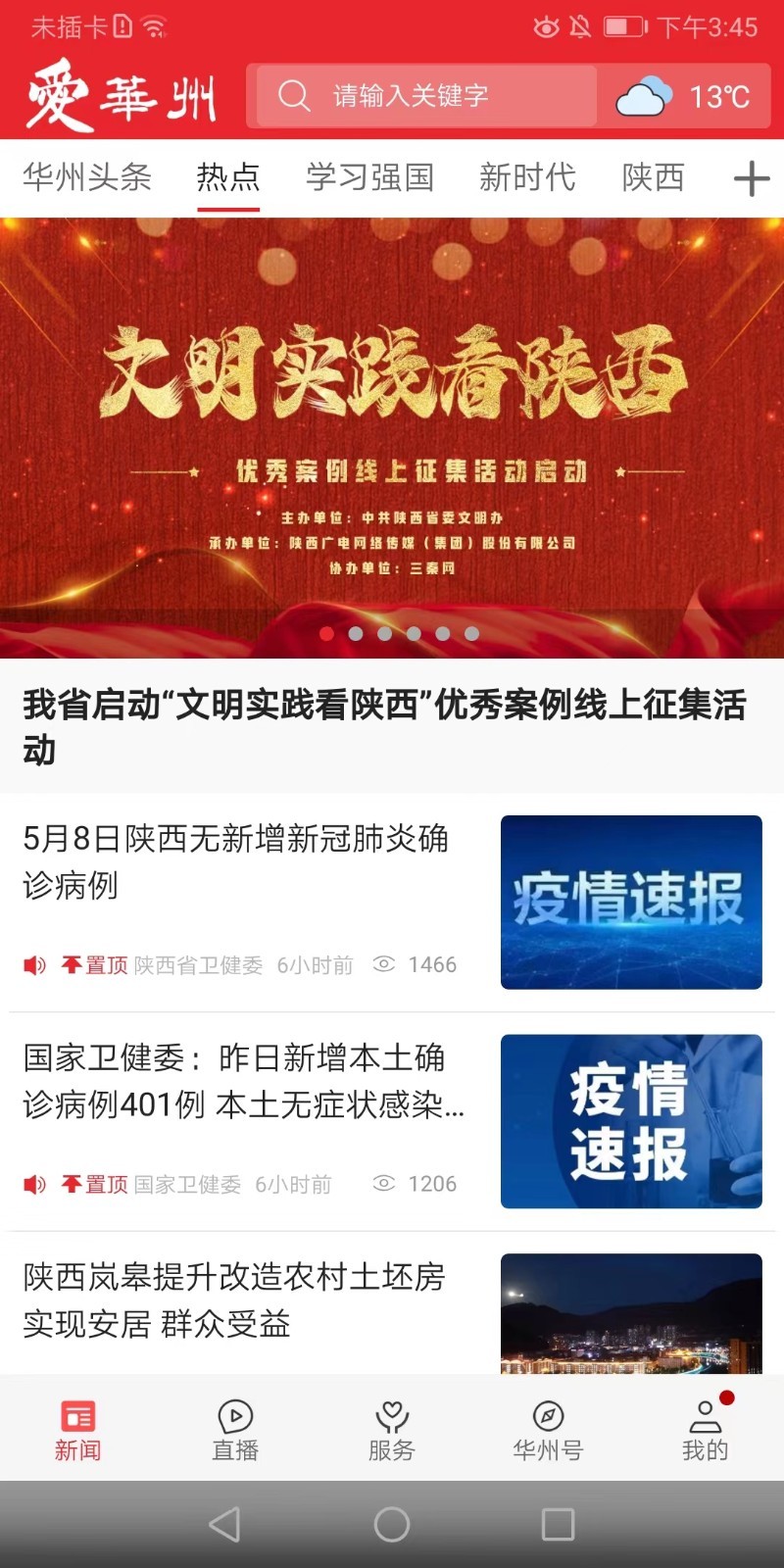784x1568 pixels.
Task: Click the search magnifier icon
Action: point(292,96)
